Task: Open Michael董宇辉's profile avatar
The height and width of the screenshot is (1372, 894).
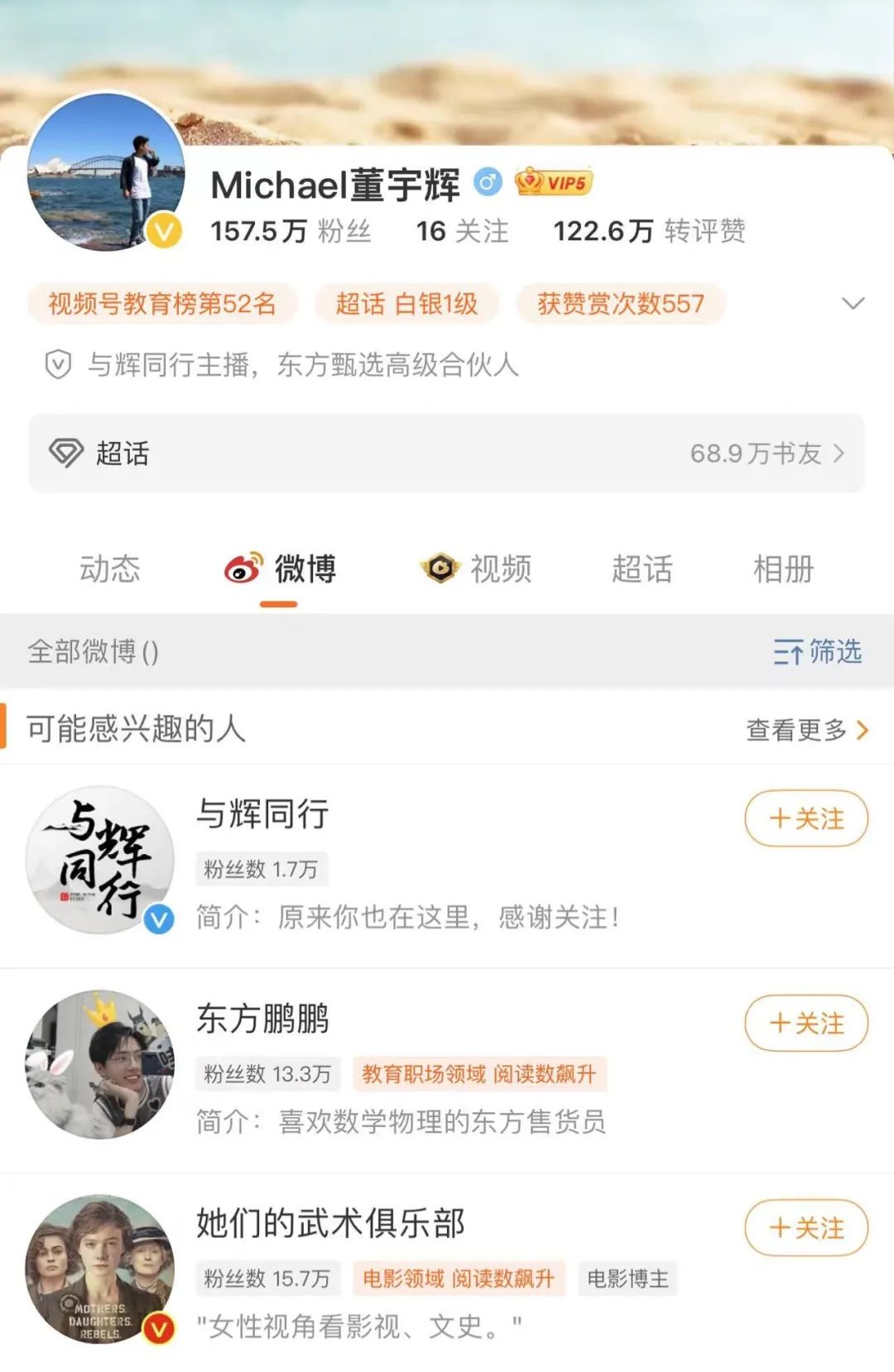Action: point(106,172)
